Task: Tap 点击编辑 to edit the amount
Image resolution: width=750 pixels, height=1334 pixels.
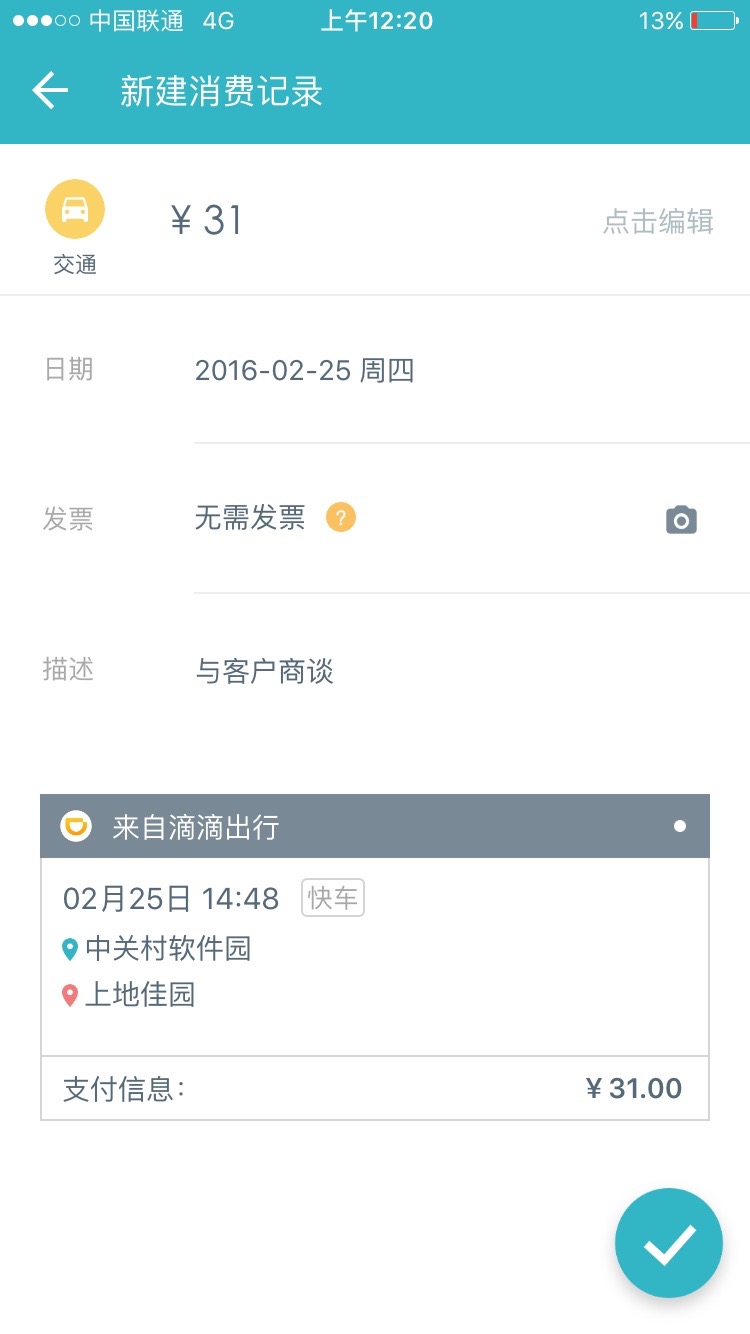Action: [x=658, y=221]
